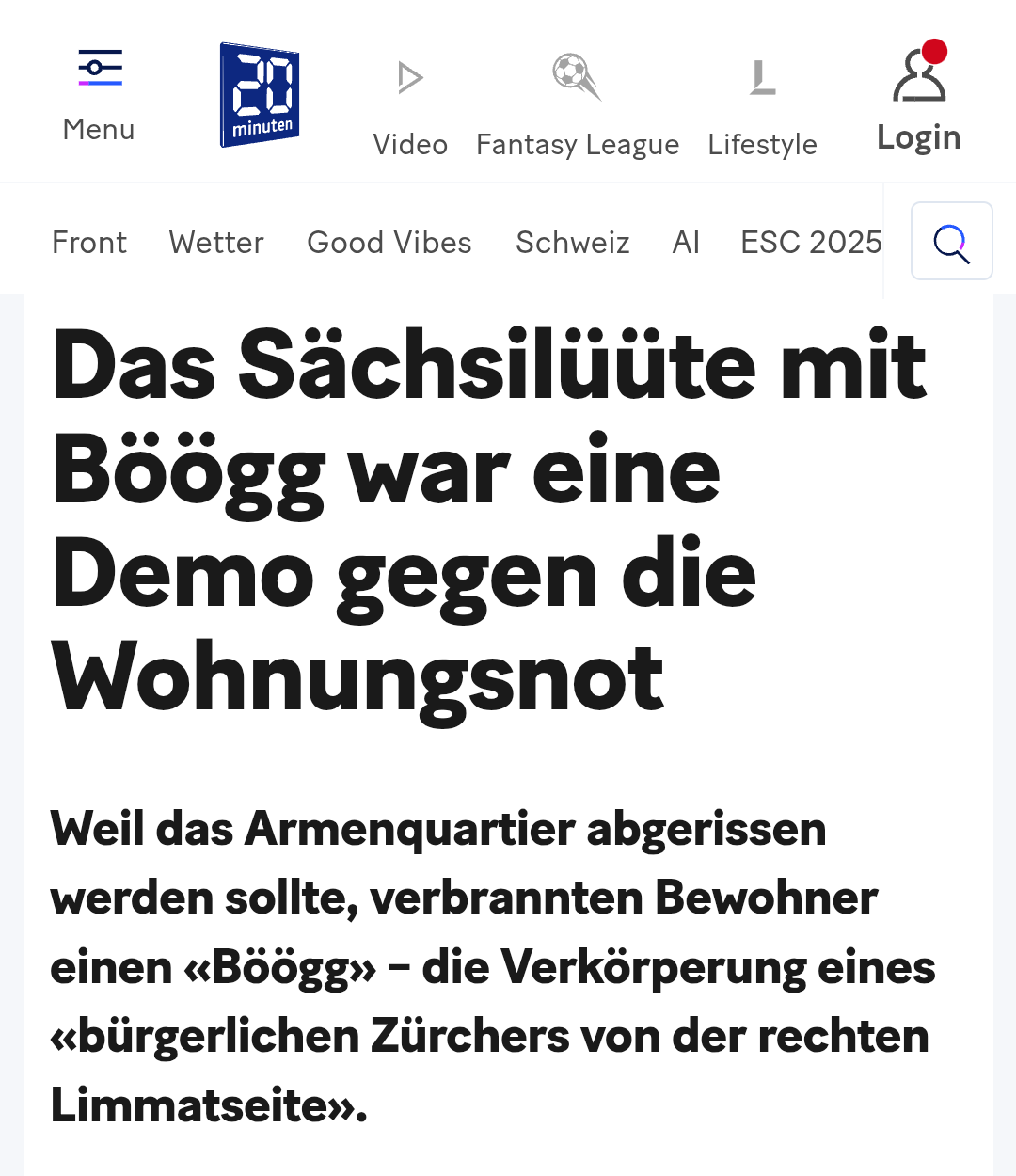1016x1176 pixels.
Task: Open the Video section
Action: pyautogui.click(x=410, y=106)
